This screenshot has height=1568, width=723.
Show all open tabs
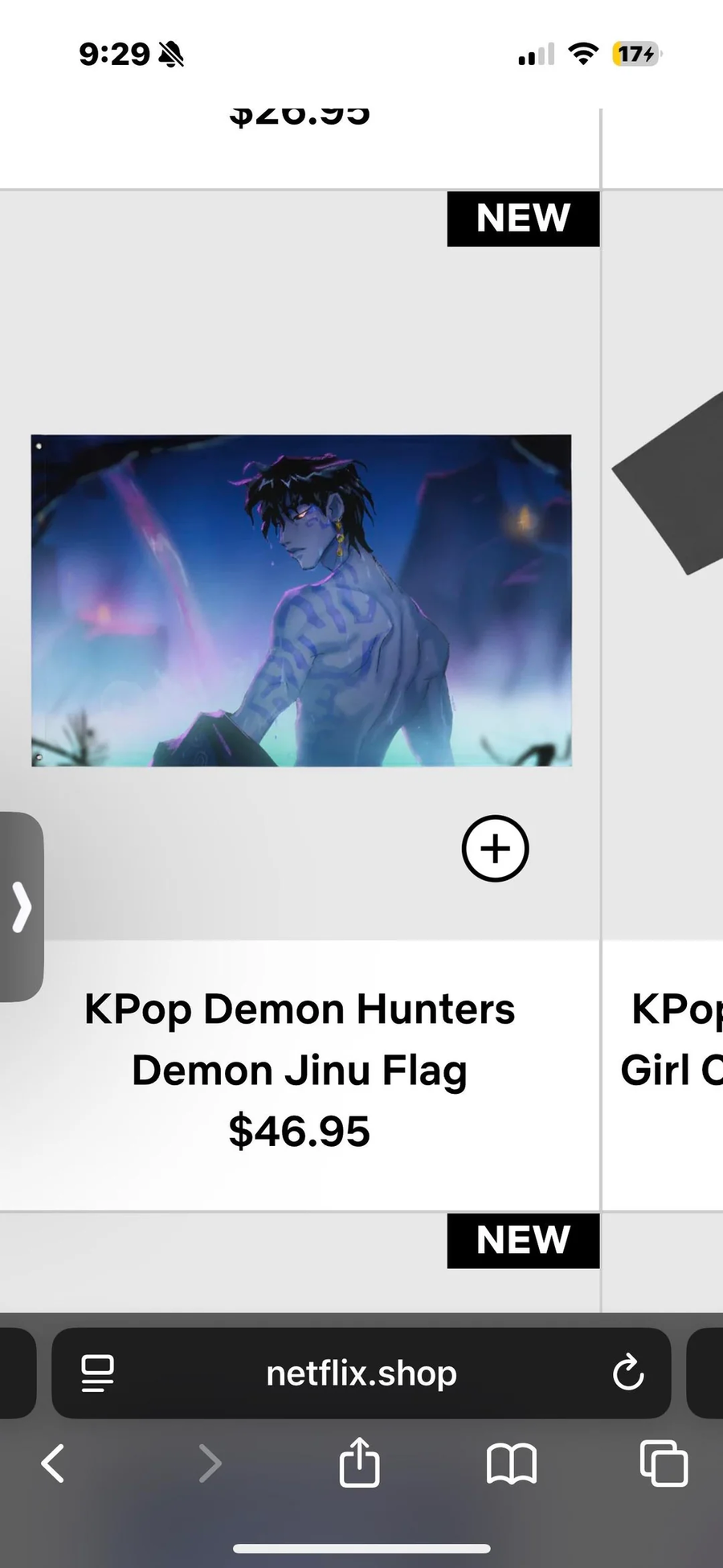[664, 1463]
